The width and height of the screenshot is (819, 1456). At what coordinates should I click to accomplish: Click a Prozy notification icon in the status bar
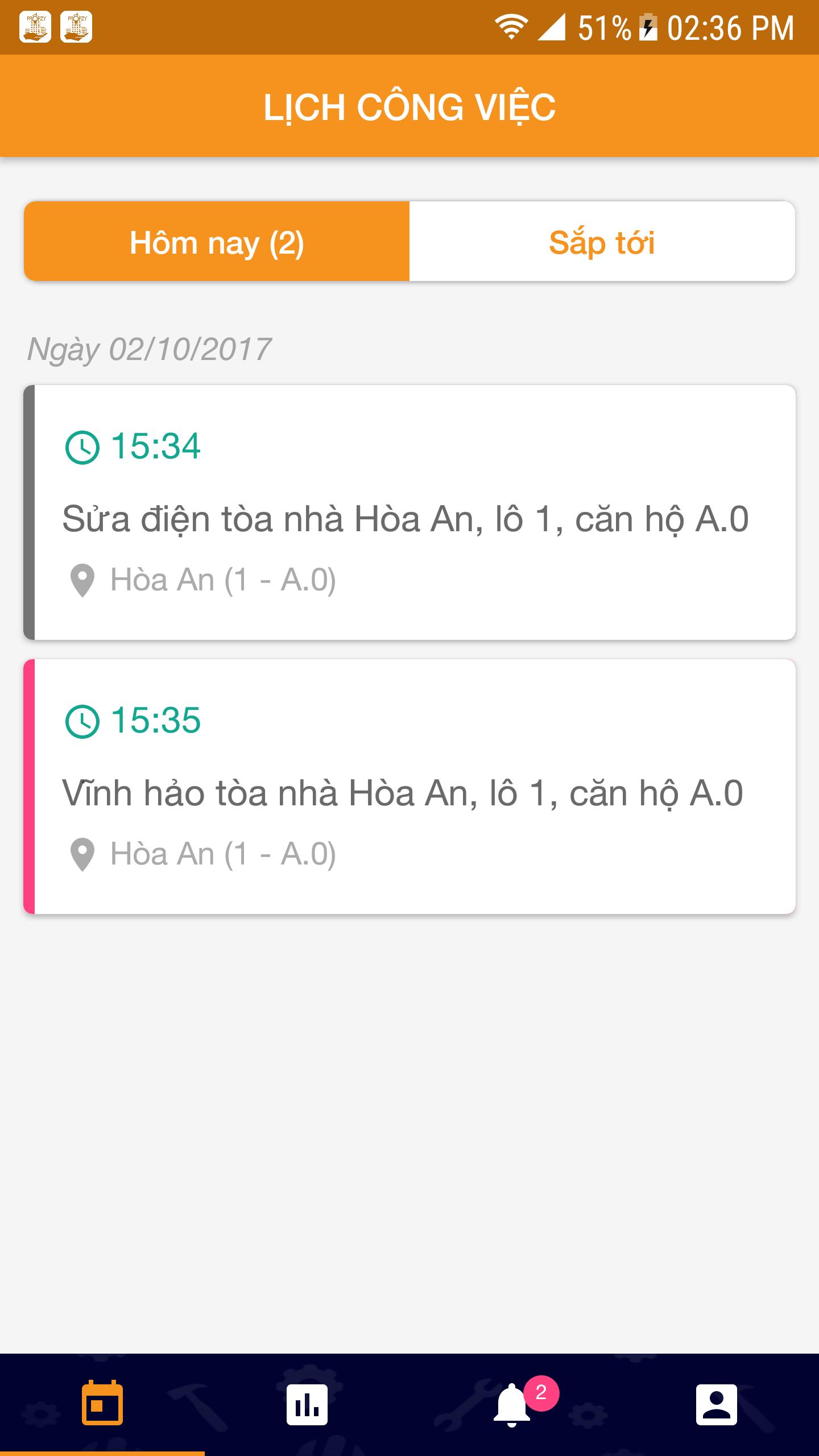click(x=35, y=27)
